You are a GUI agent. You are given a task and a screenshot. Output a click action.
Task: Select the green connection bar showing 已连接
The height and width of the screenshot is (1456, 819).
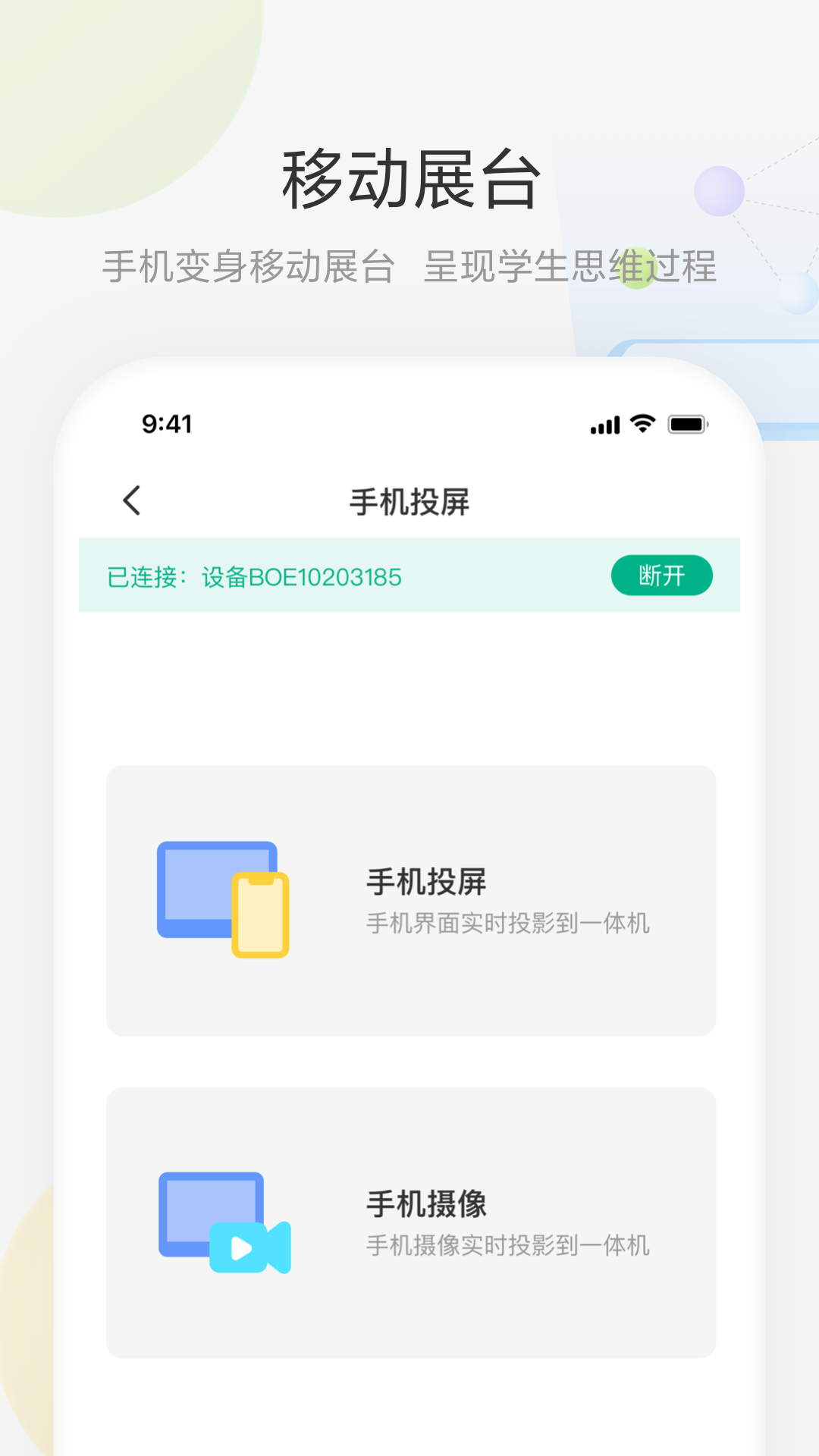(x=409, y=576)
